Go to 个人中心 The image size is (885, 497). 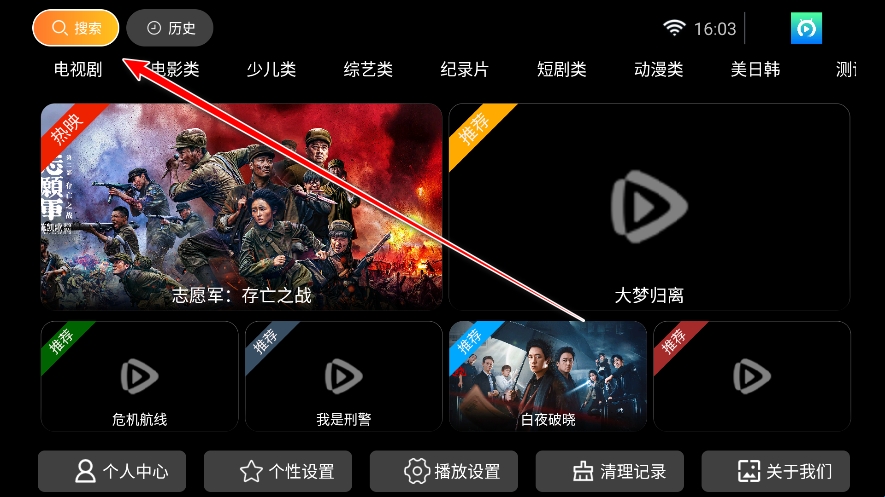[x=121, y=471]
